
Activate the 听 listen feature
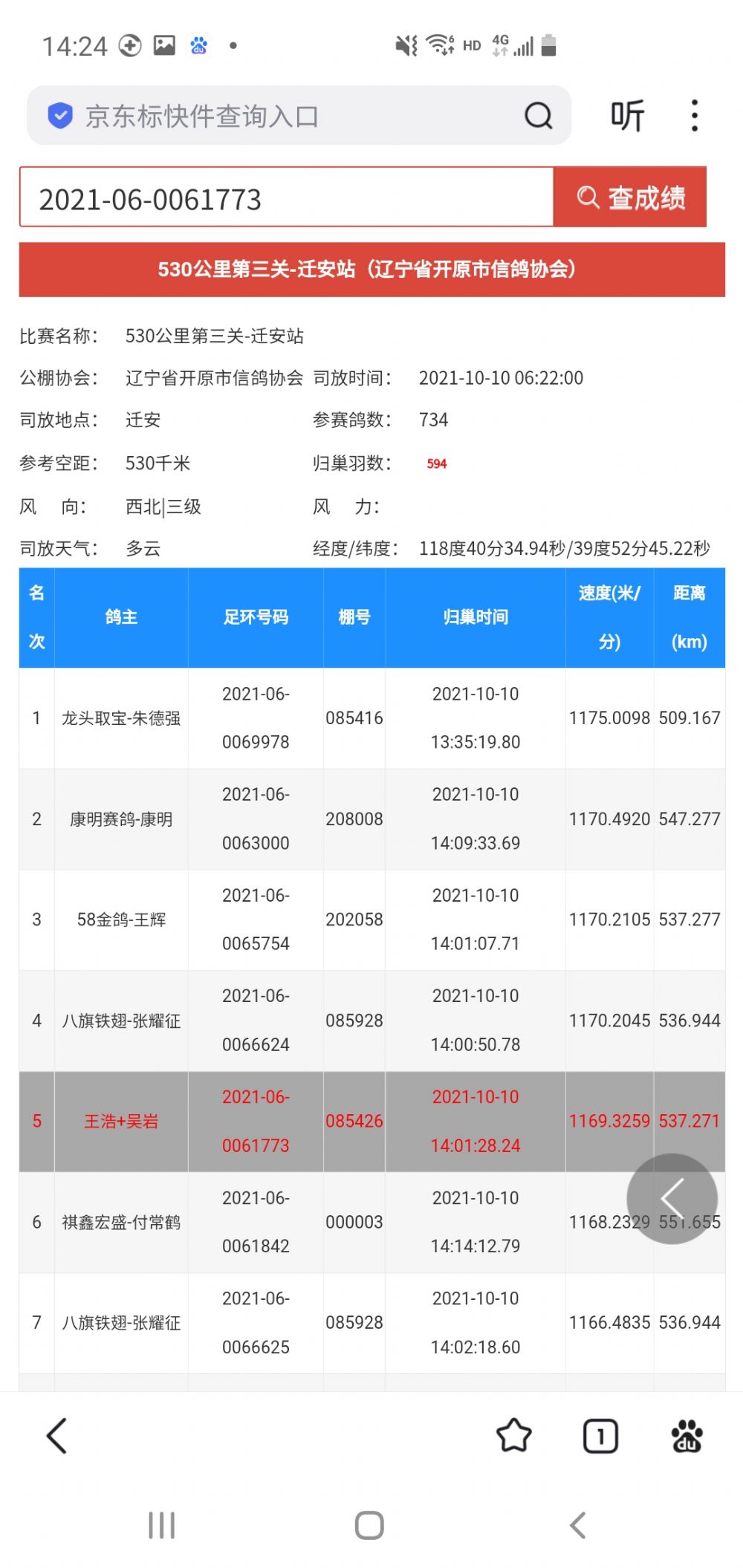[627, 116]
